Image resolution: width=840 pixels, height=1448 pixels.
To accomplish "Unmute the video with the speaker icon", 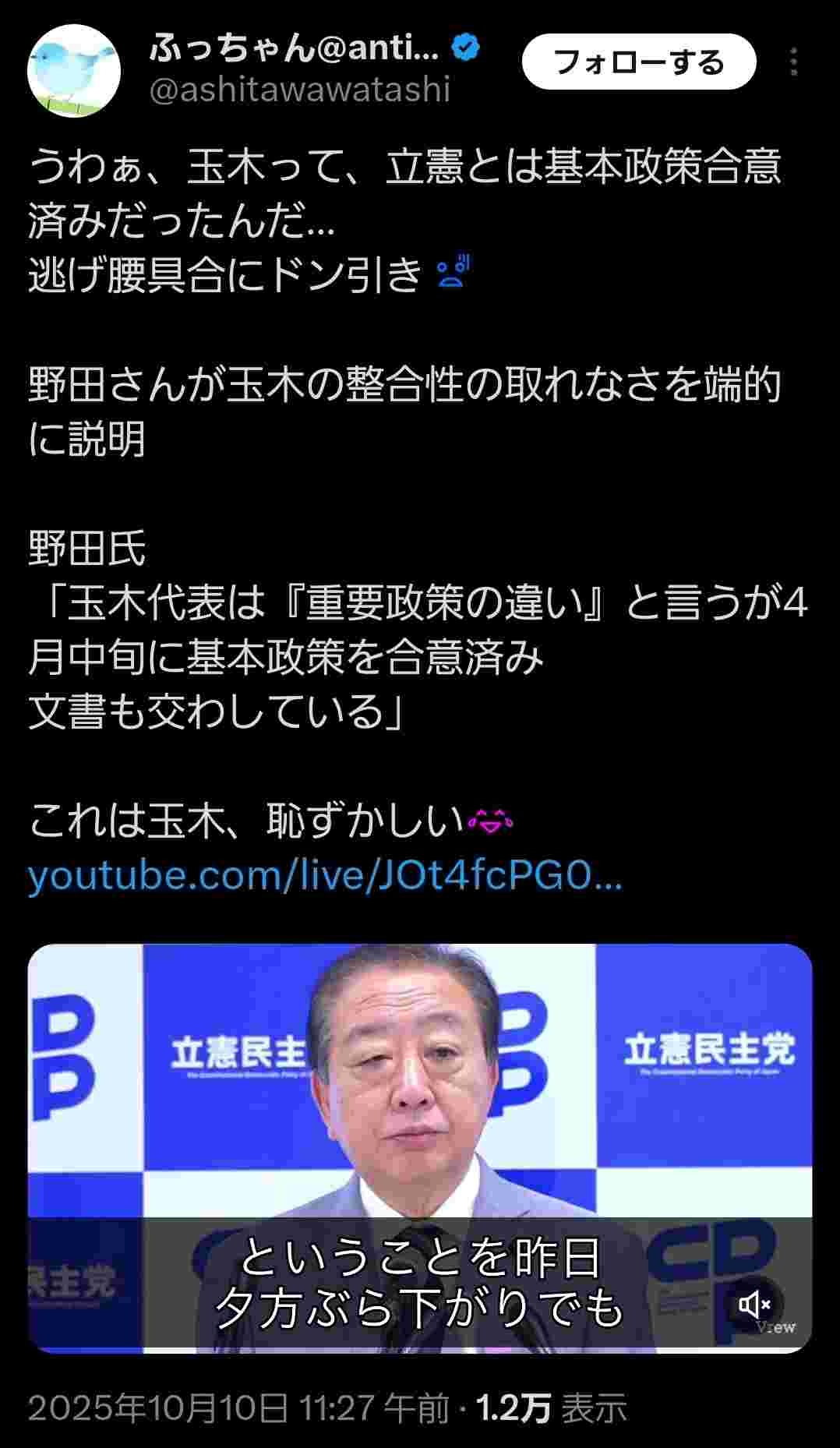I will tap(754, 1305).
